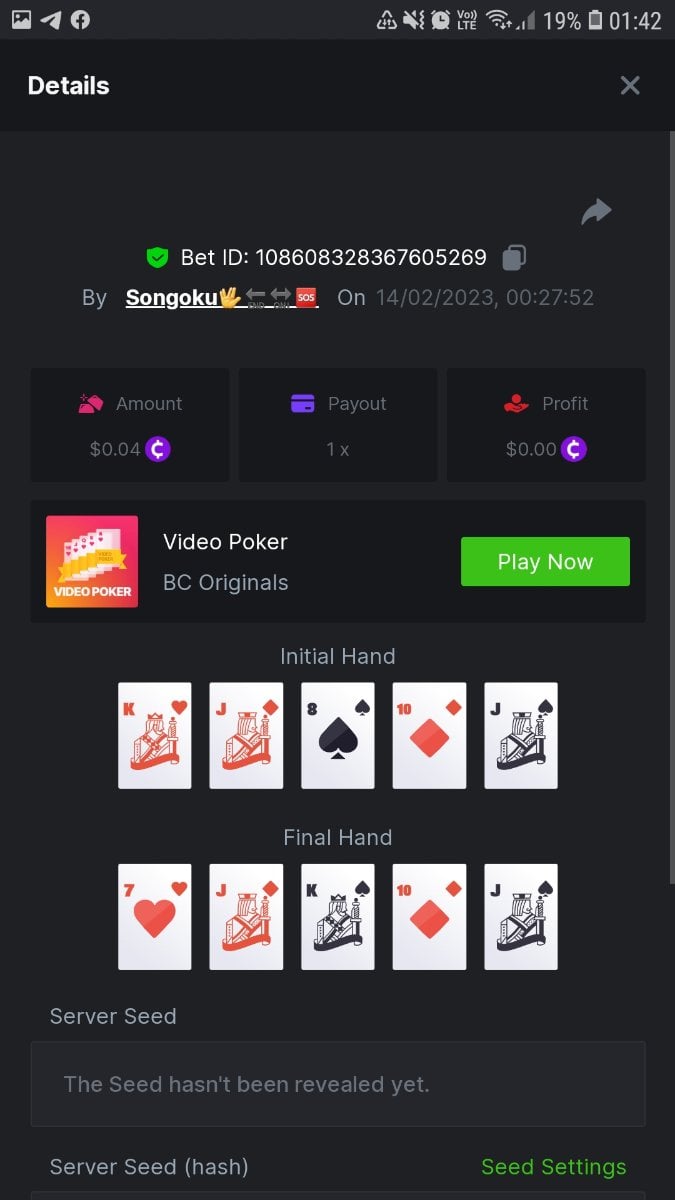
Task: Share this bet result
Action: click(x=596, y=212)
